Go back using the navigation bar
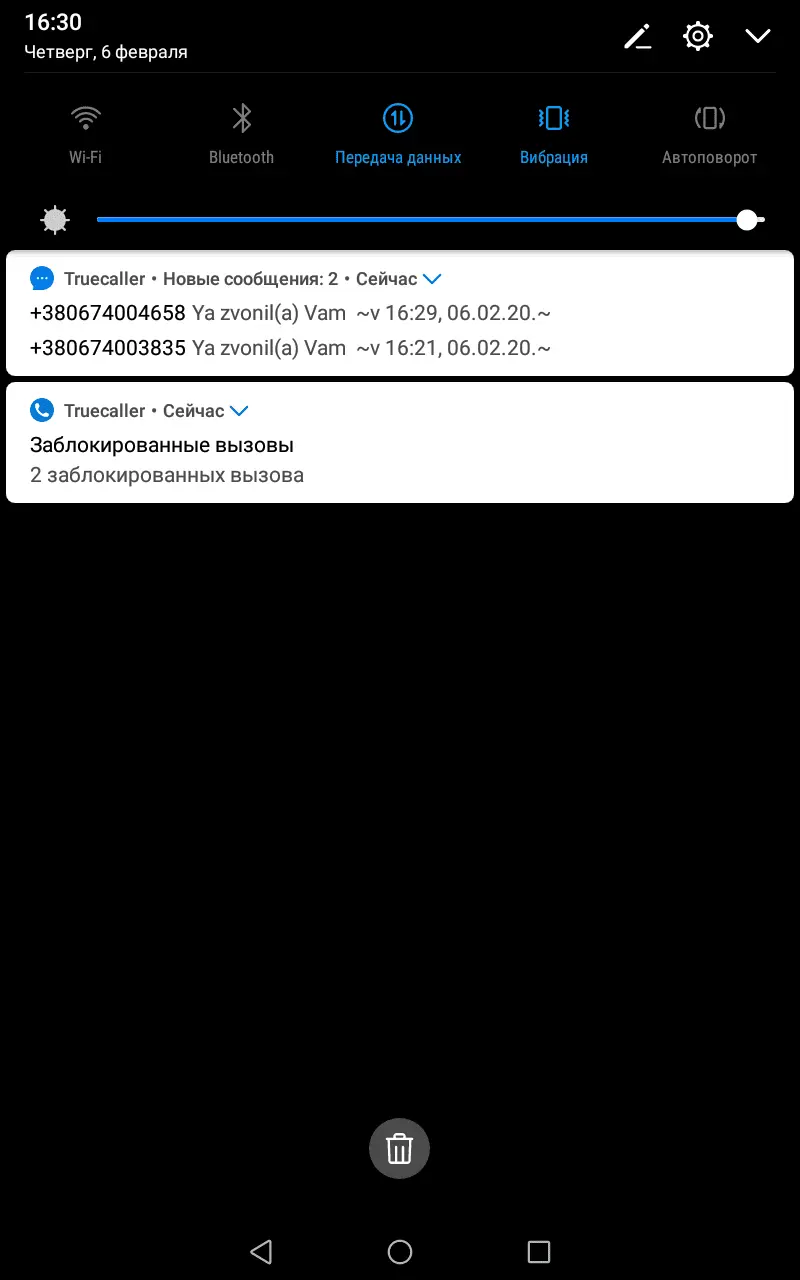This screenshot has width=800, height=1280. pyautogui.click(x=261, y=1251)
